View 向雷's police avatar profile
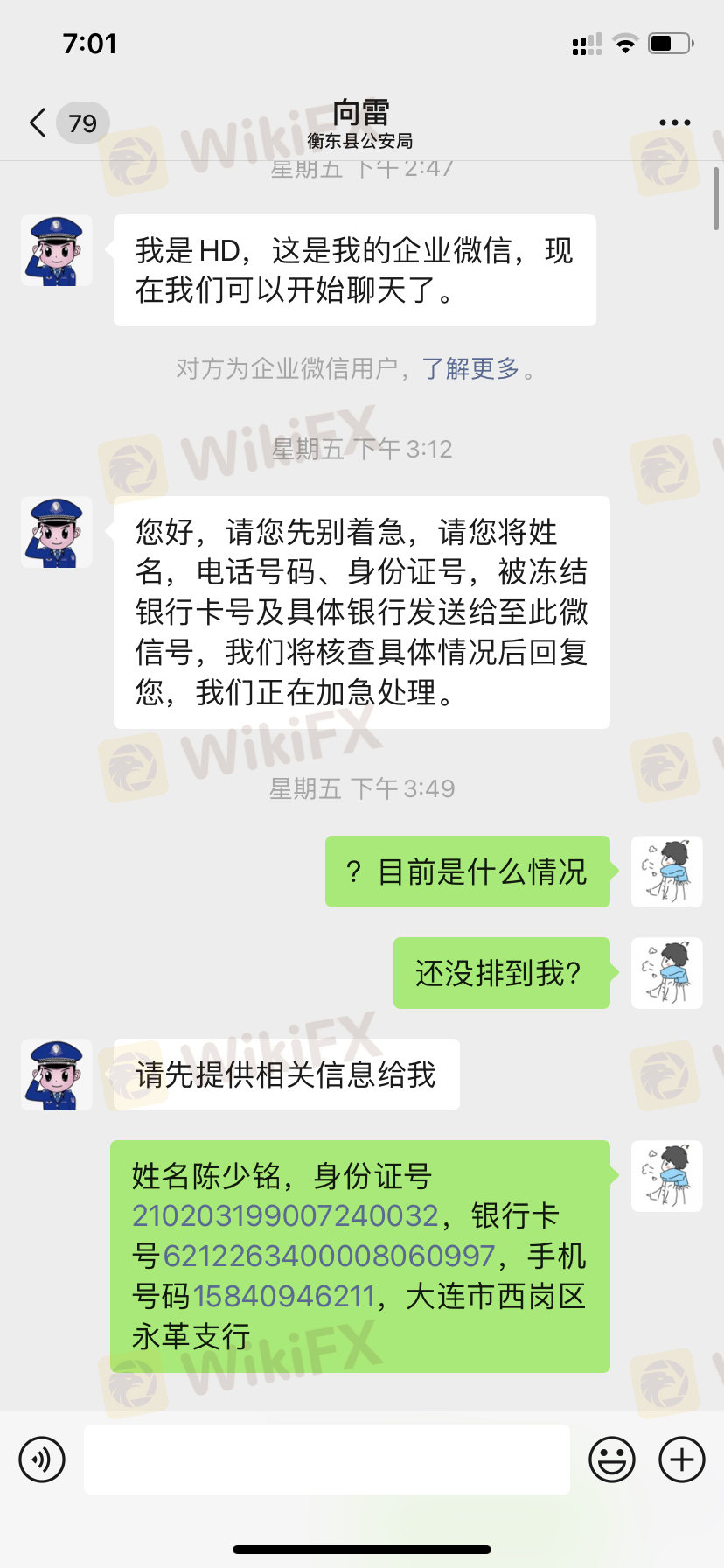Screen dimensions: 724x1568 click(57, 251)
